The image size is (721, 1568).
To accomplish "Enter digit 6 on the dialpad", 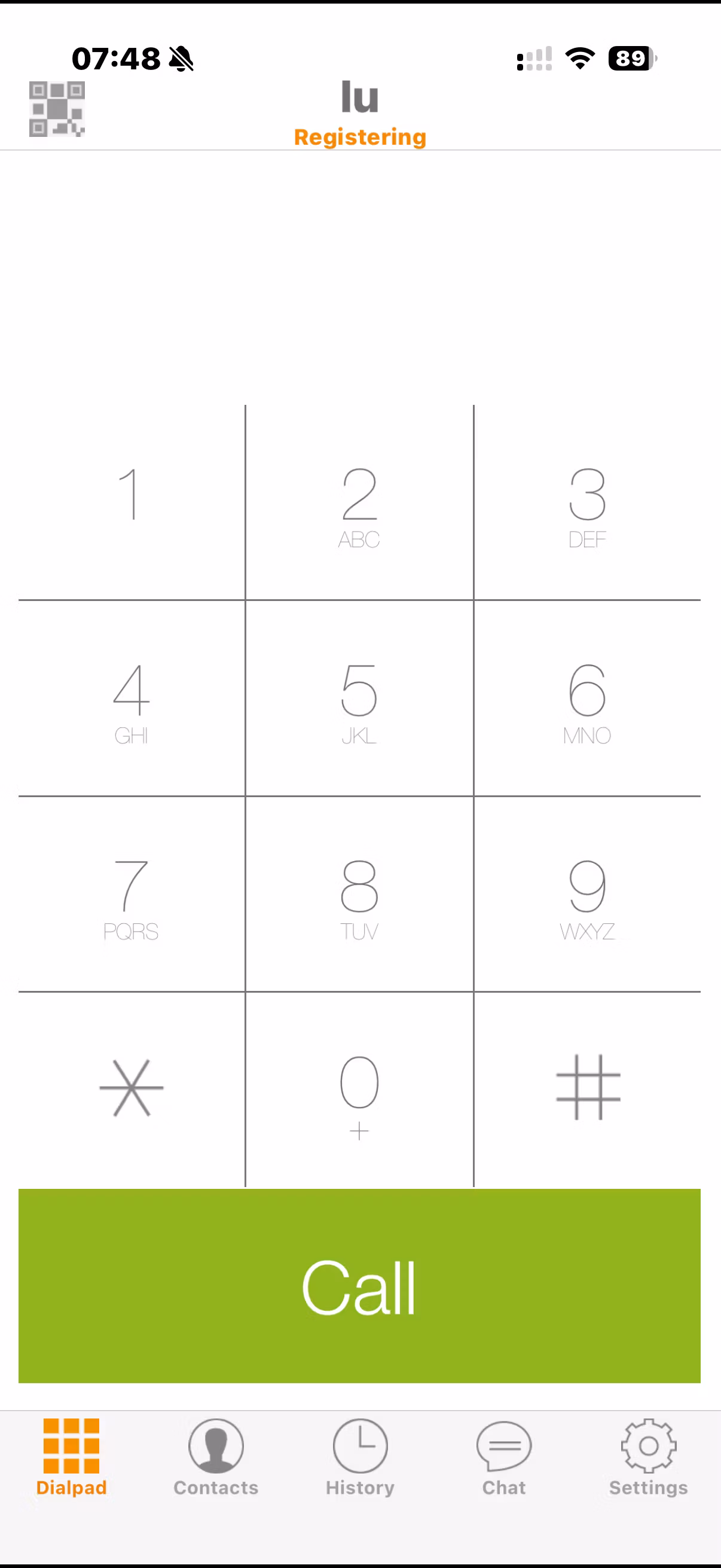I will point(587,698).
